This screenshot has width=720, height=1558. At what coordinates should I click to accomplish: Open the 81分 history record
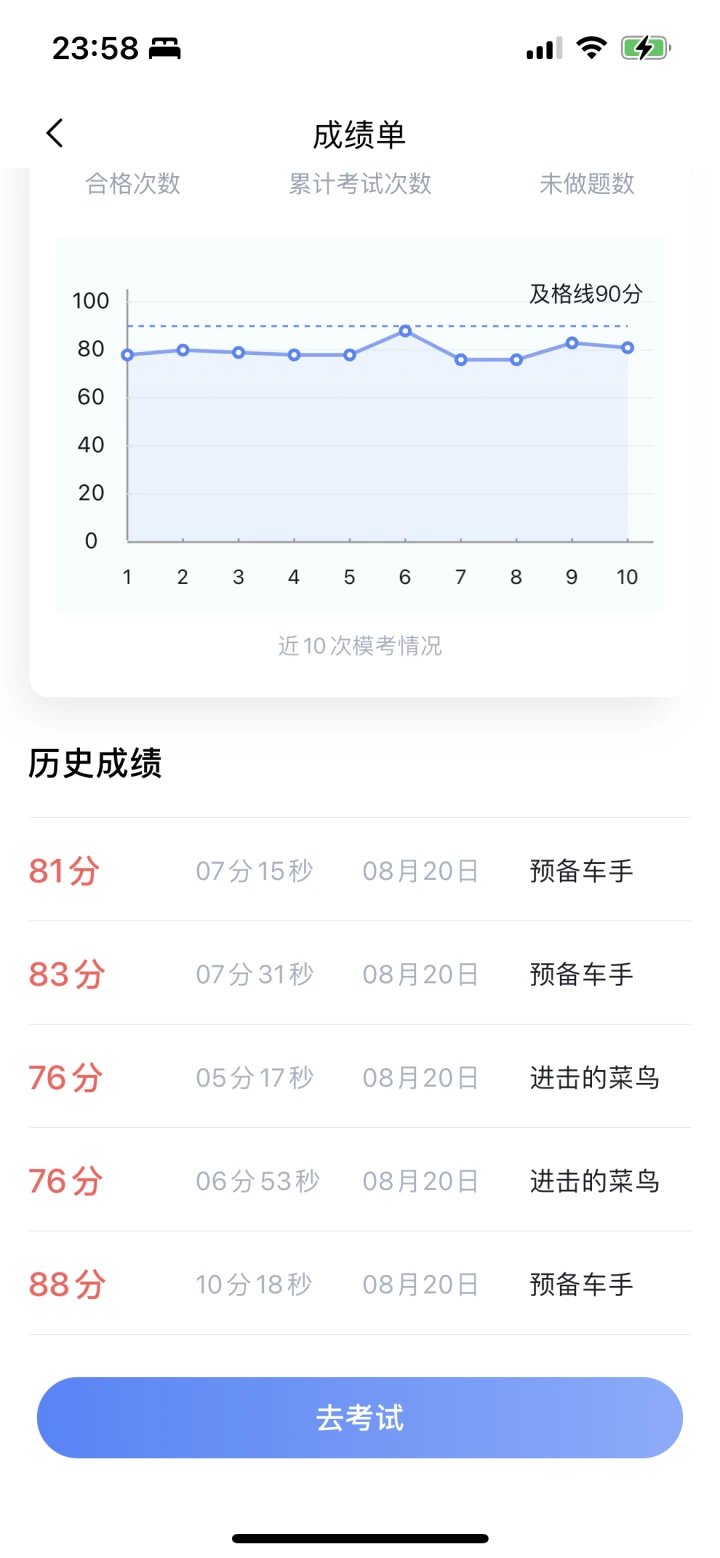tap(360, 870)
